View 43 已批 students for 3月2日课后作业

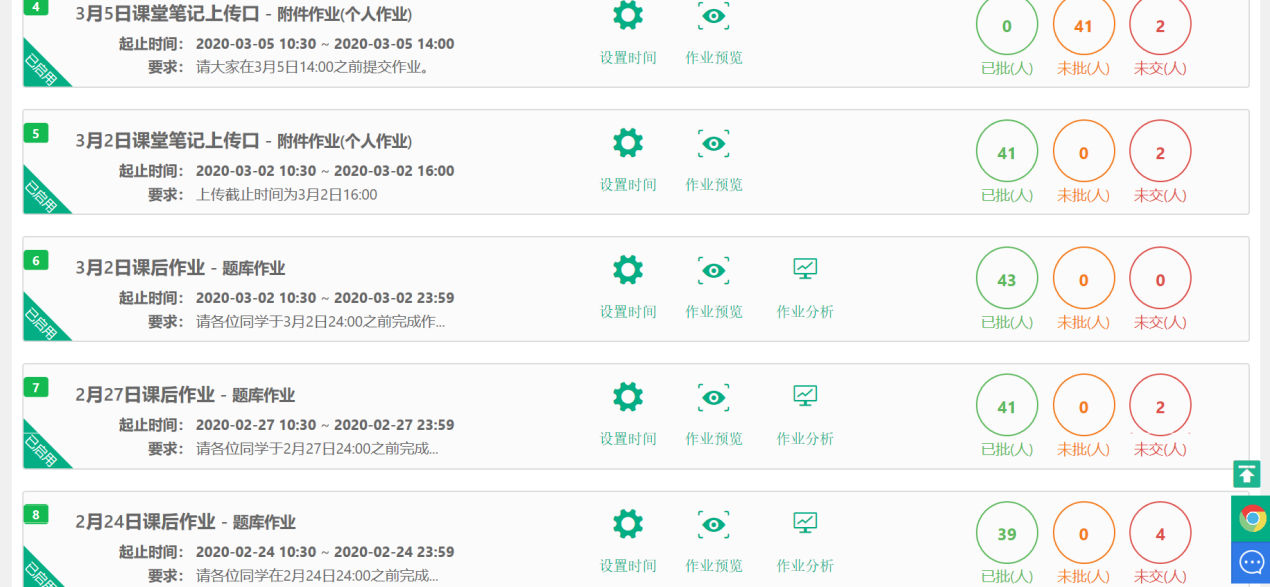(1006, 280)
